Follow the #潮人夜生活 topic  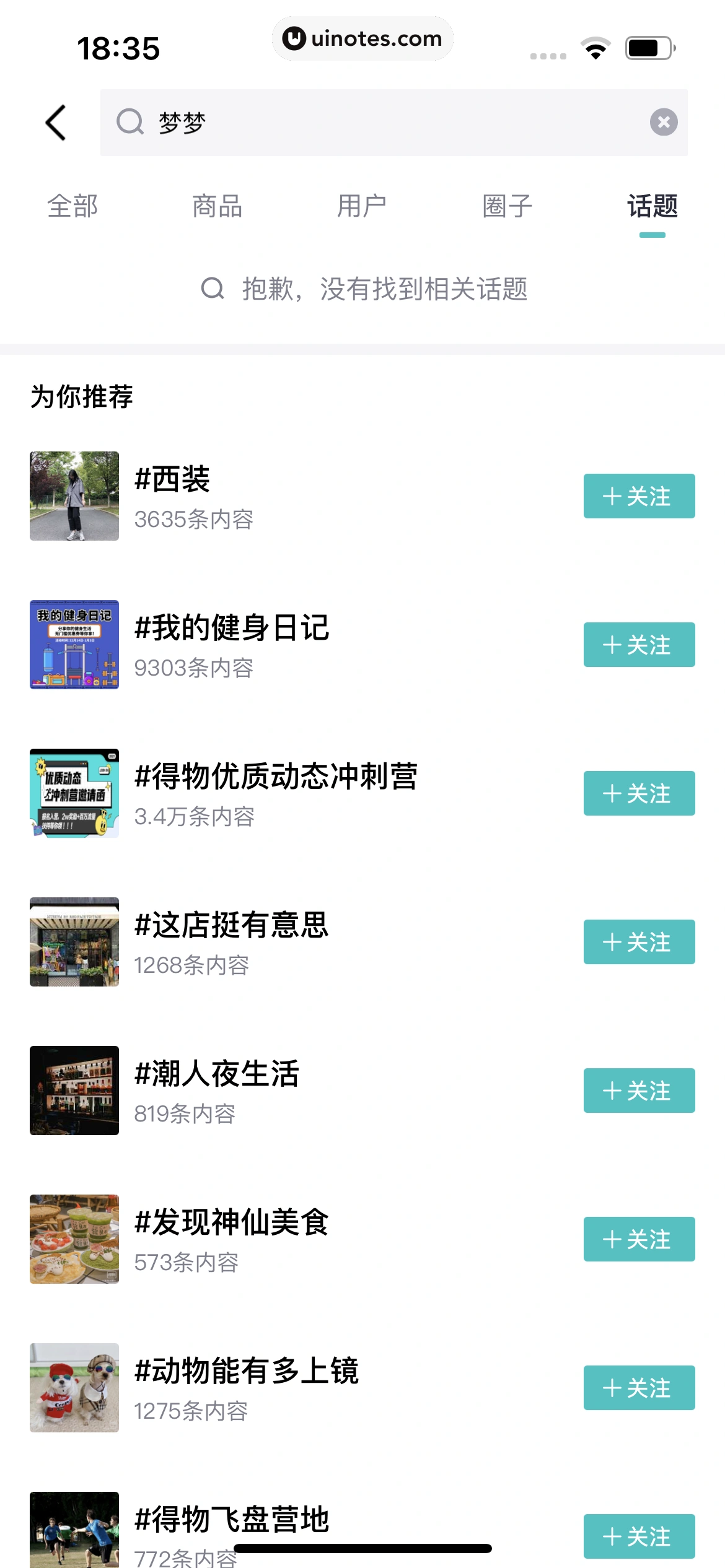tap(638, 1091)
